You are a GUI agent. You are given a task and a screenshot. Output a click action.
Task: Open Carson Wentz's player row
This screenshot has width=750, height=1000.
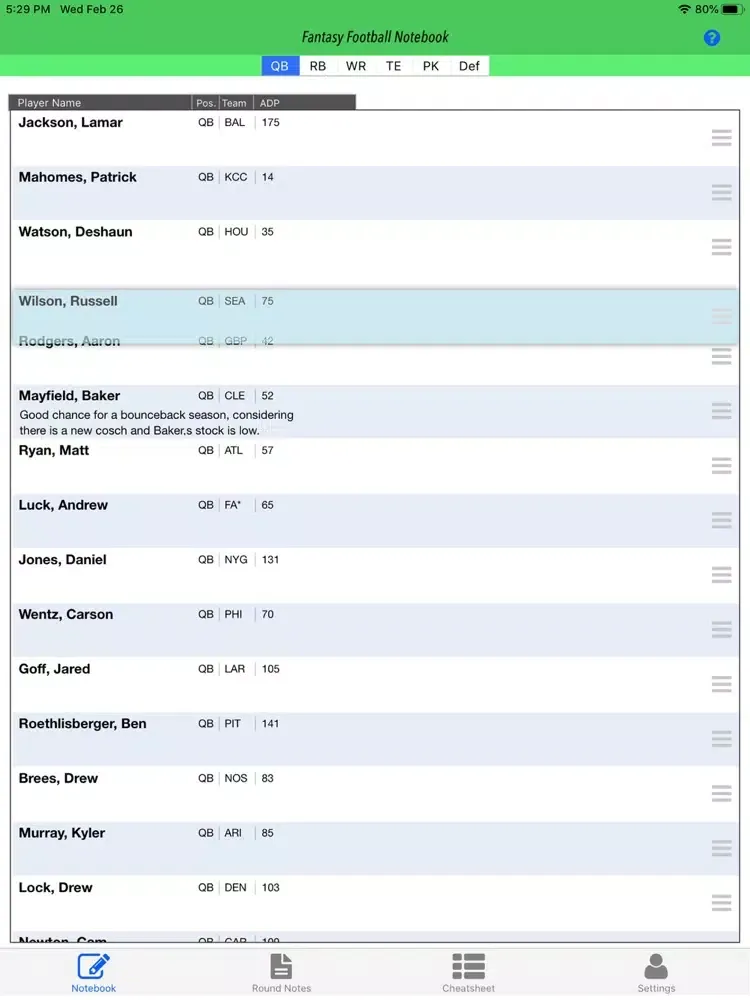pos(374,630)
